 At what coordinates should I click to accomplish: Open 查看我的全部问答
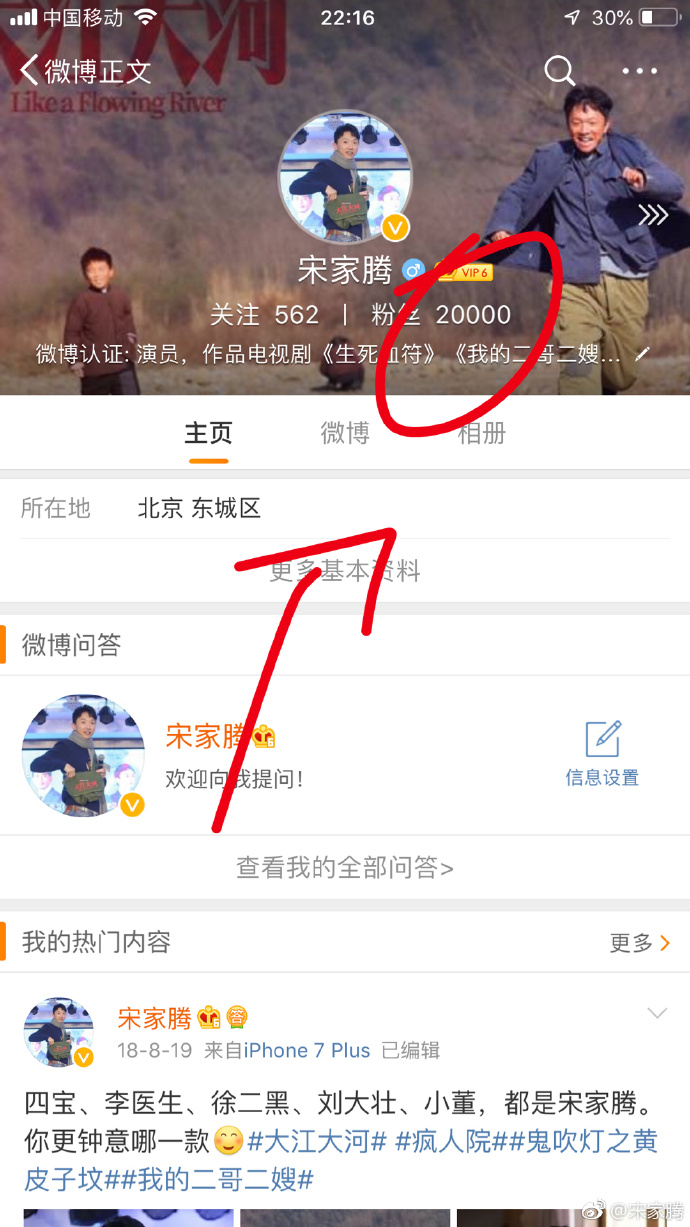tap(345, 867)
